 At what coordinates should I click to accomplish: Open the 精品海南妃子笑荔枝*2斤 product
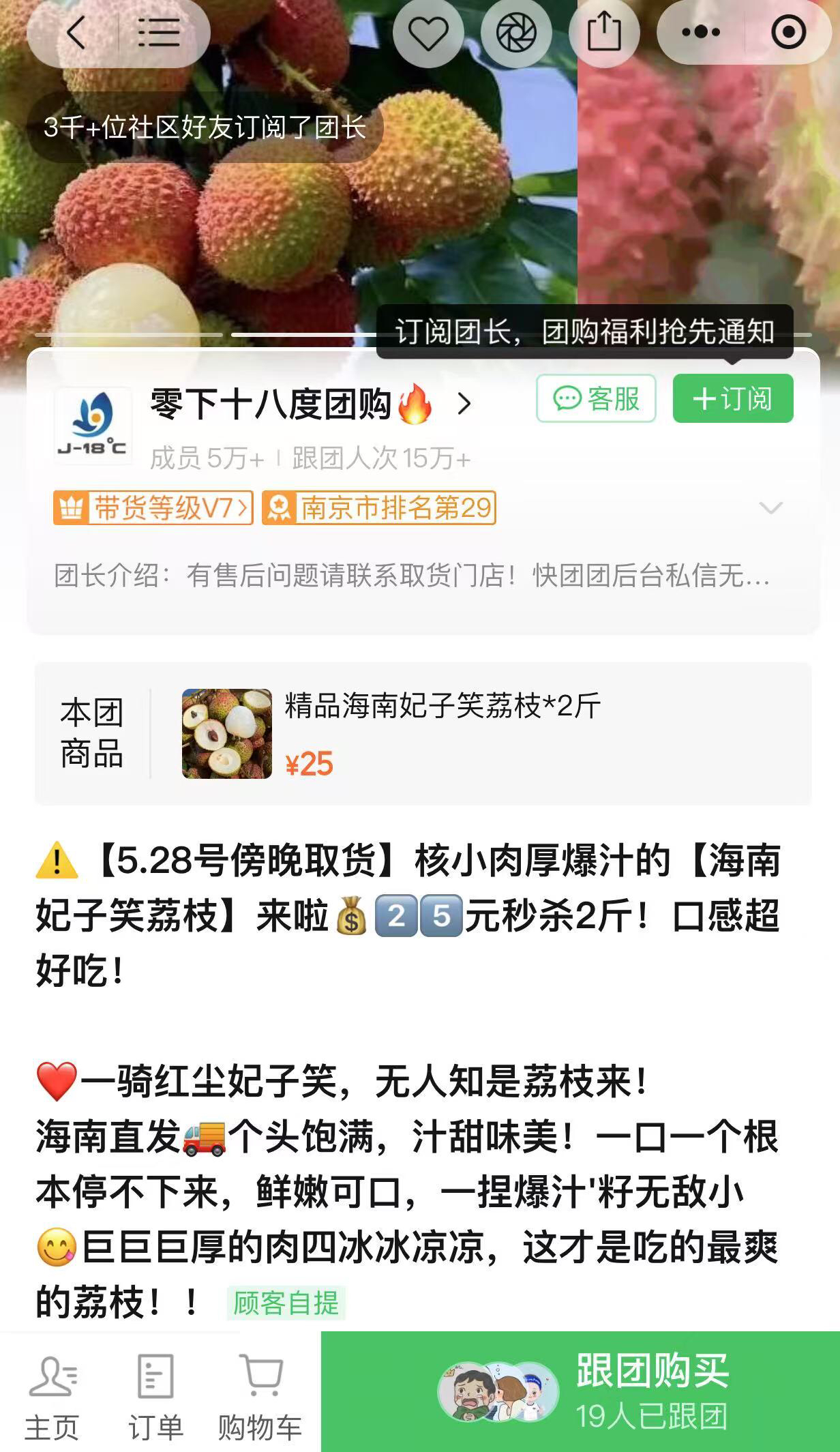[x=442, y=734]
